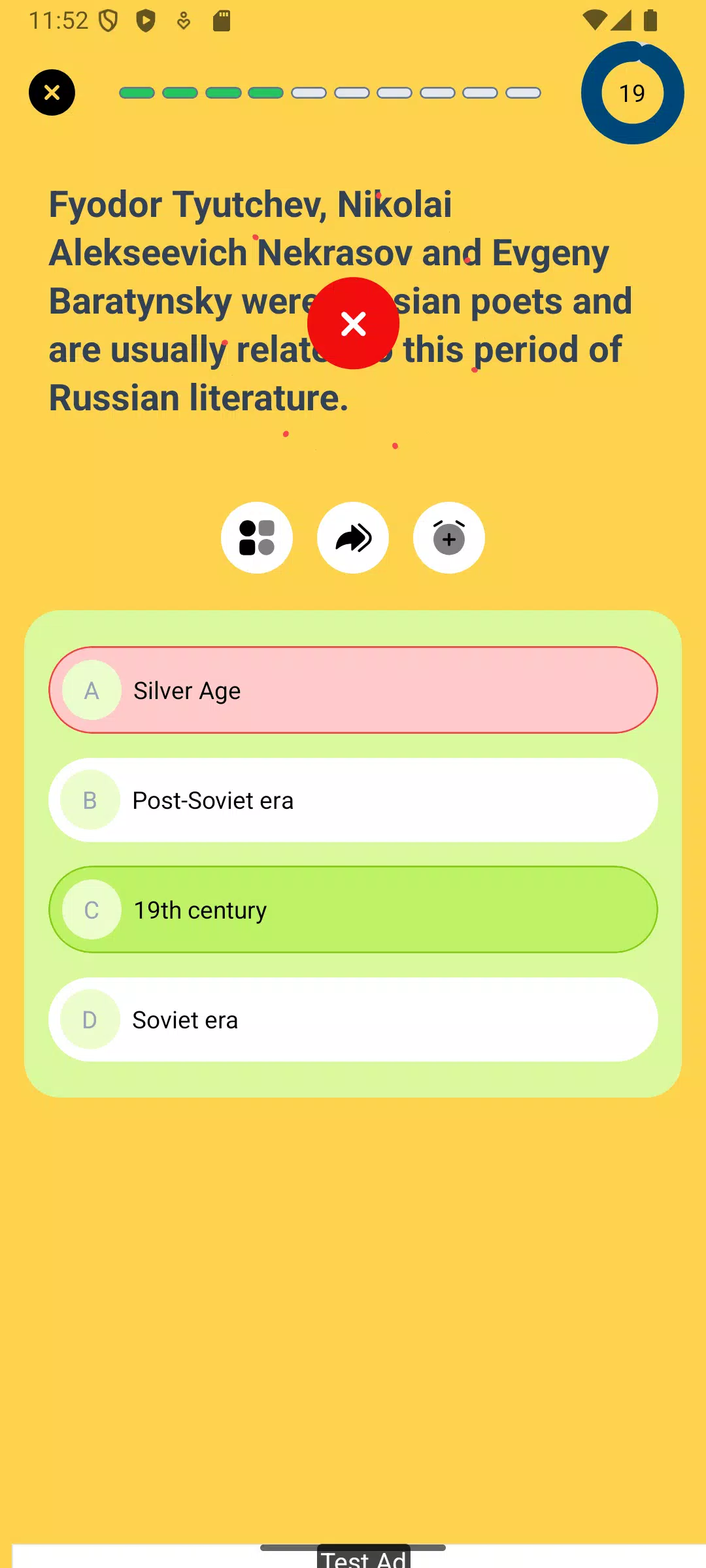Image resolution: width=706 pixels, height=1568 pixels.
Task: Select answer D, Soviet era
Action: tap(353, 1019)
